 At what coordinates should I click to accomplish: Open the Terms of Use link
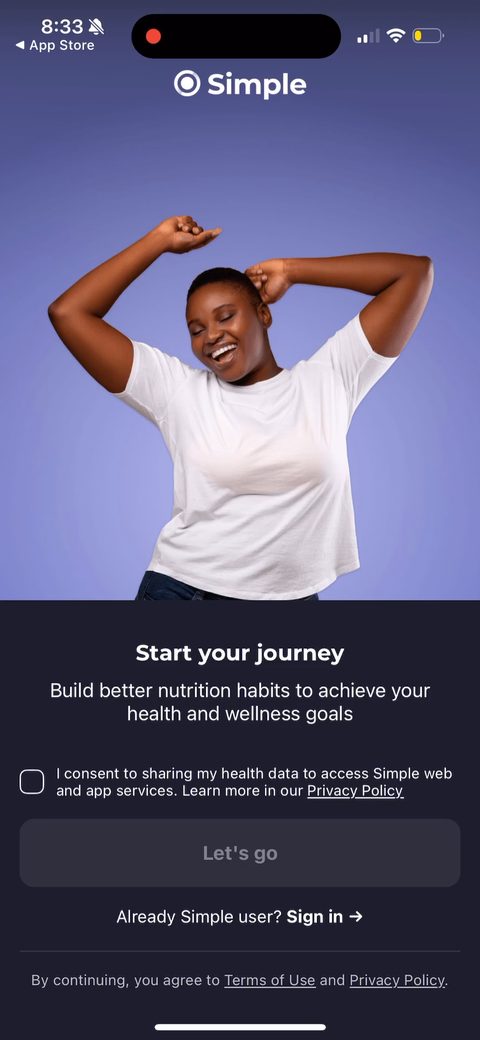click(x=270, y=980)
